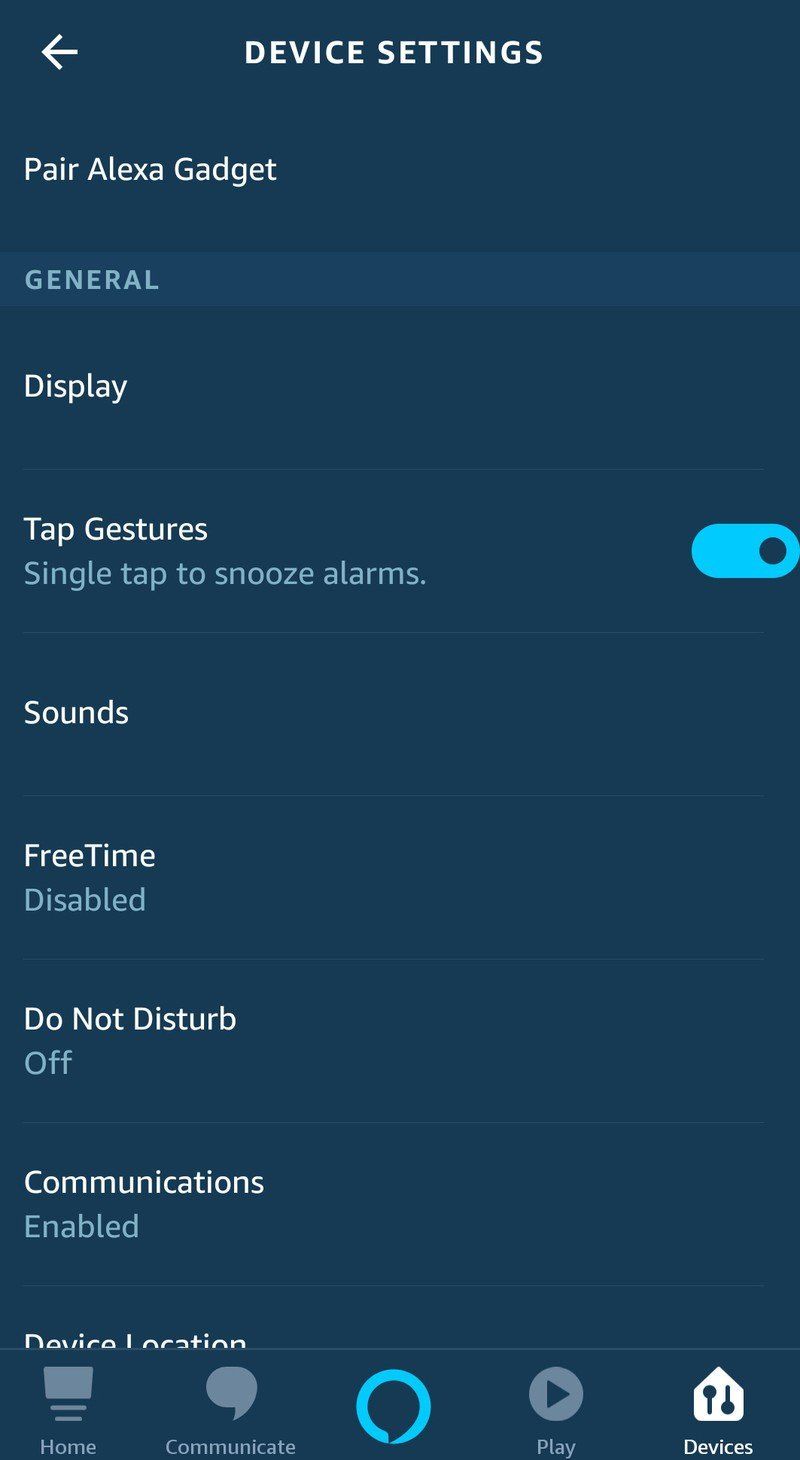The image size is (800, 1460).
Task: Expand the Display settings section
Action: click(75, 386)
